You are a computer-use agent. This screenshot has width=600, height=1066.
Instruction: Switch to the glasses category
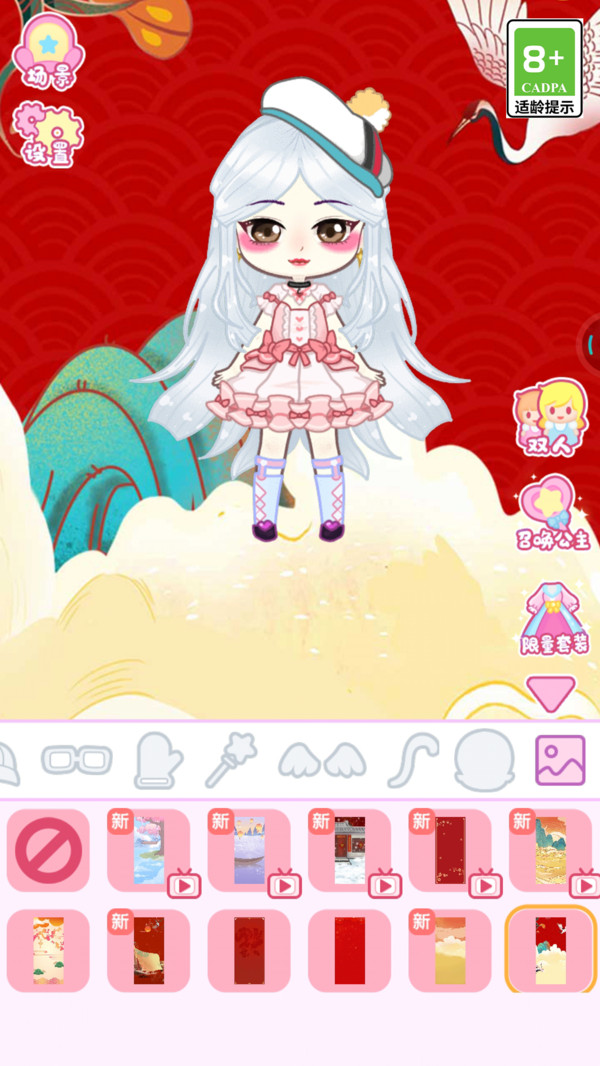[76, 760]
